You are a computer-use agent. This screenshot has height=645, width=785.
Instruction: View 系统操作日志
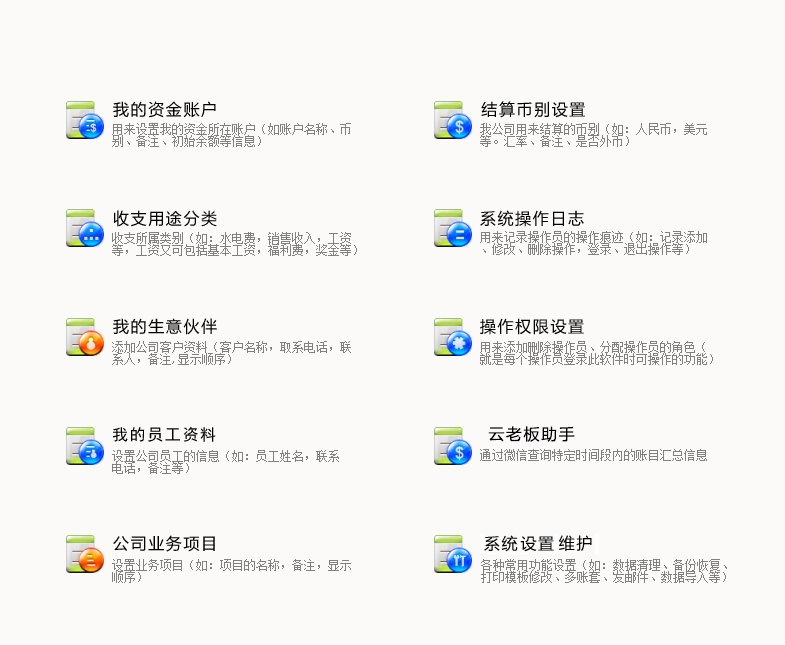click(x=531, y=218)
